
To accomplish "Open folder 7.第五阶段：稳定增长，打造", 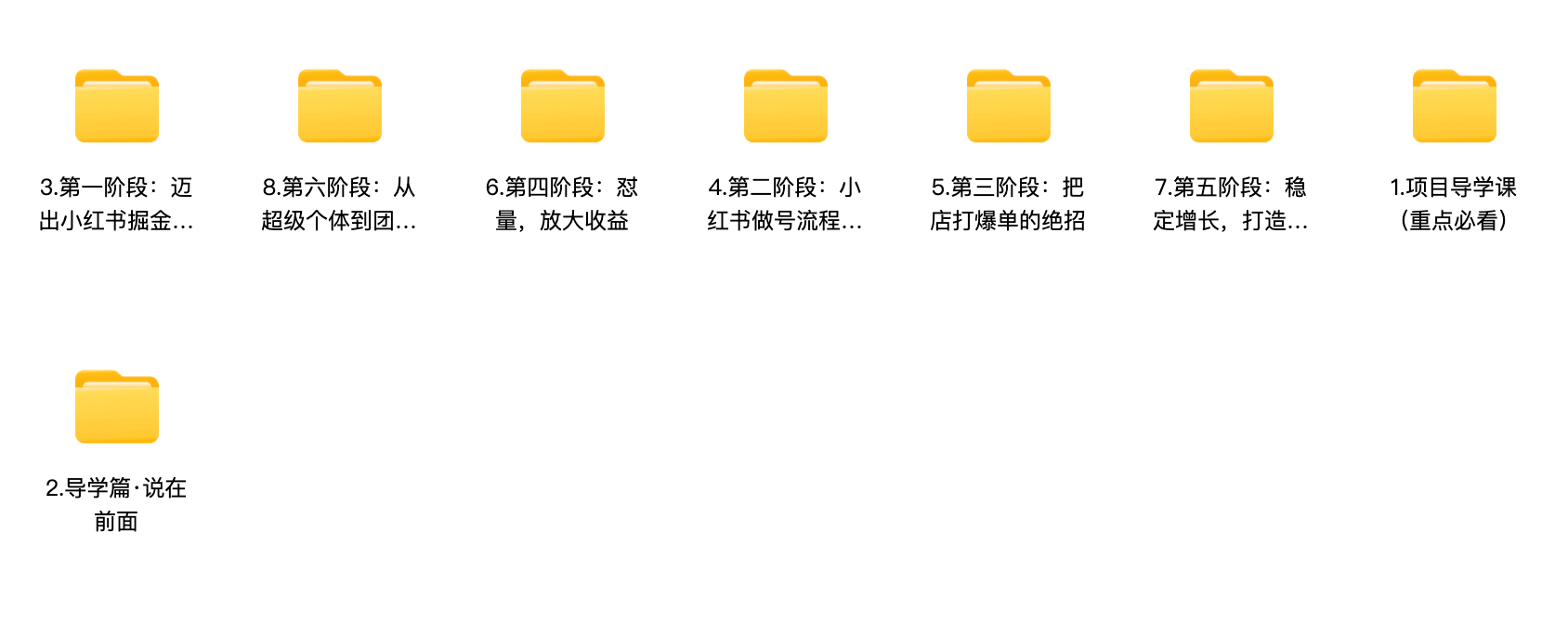I will coord(1232,107).
